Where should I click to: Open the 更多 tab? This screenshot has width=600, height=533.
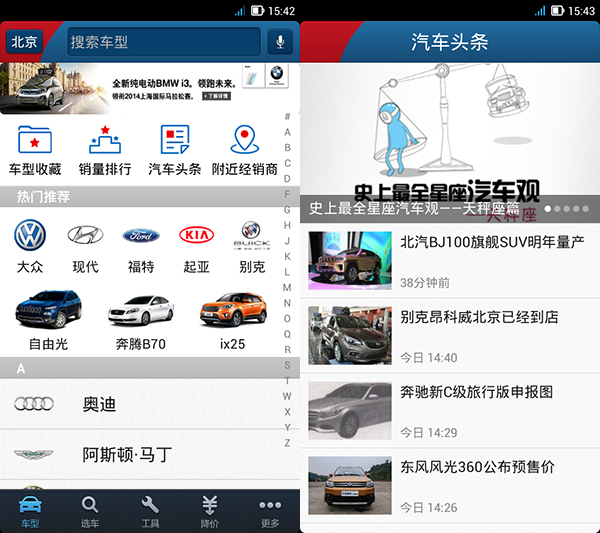coord(269,511)
